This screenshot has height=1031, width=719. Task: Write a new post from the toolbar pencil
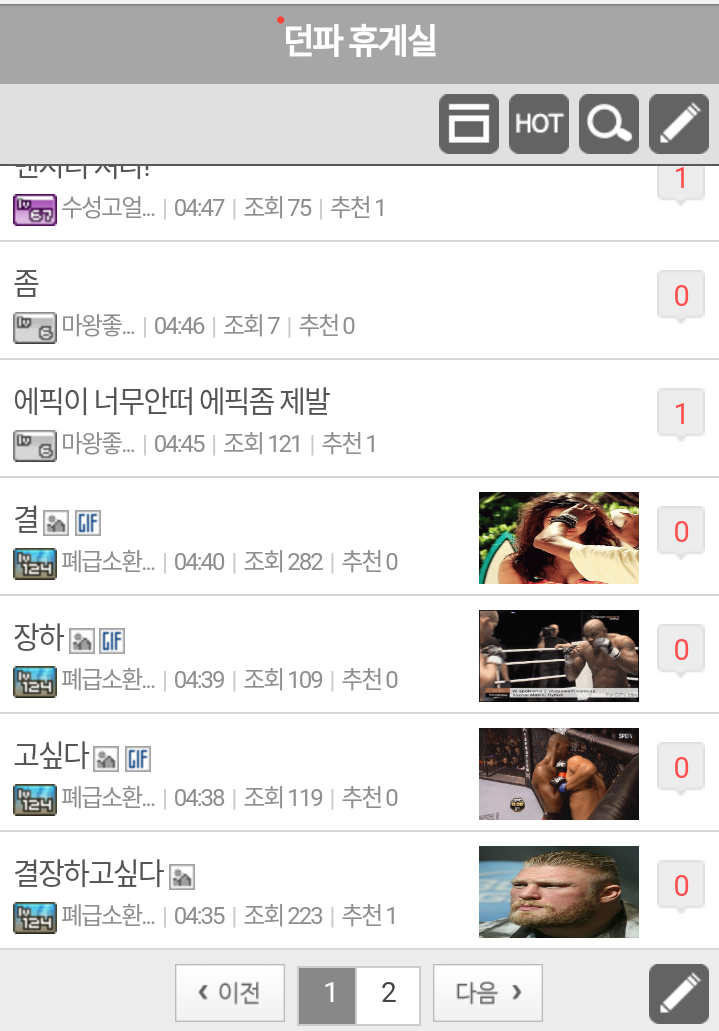pyautogui.click(x=679, y=124)
